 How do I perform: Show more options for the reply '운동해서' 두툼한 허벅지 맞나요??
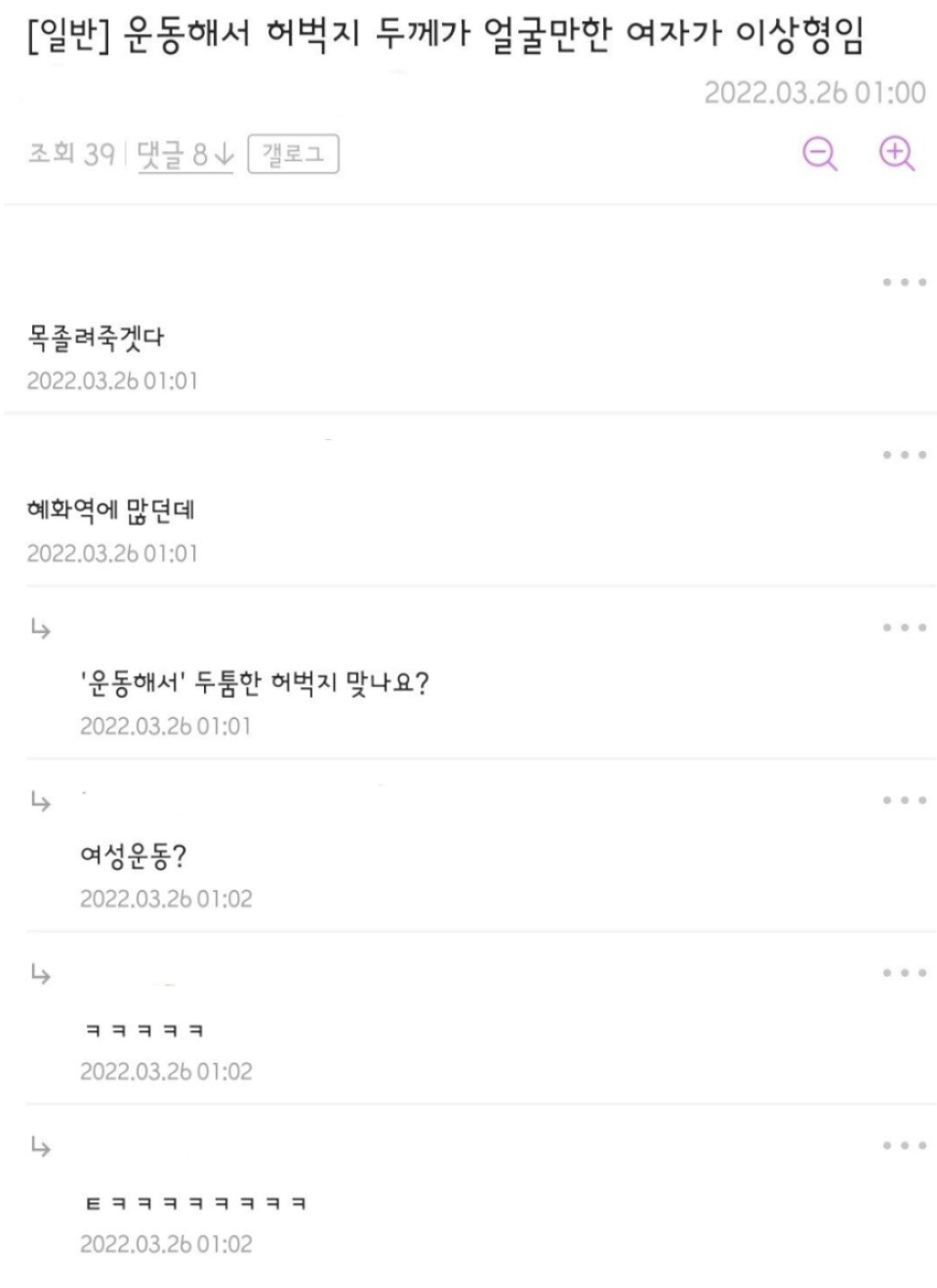[x=904, y=628]
